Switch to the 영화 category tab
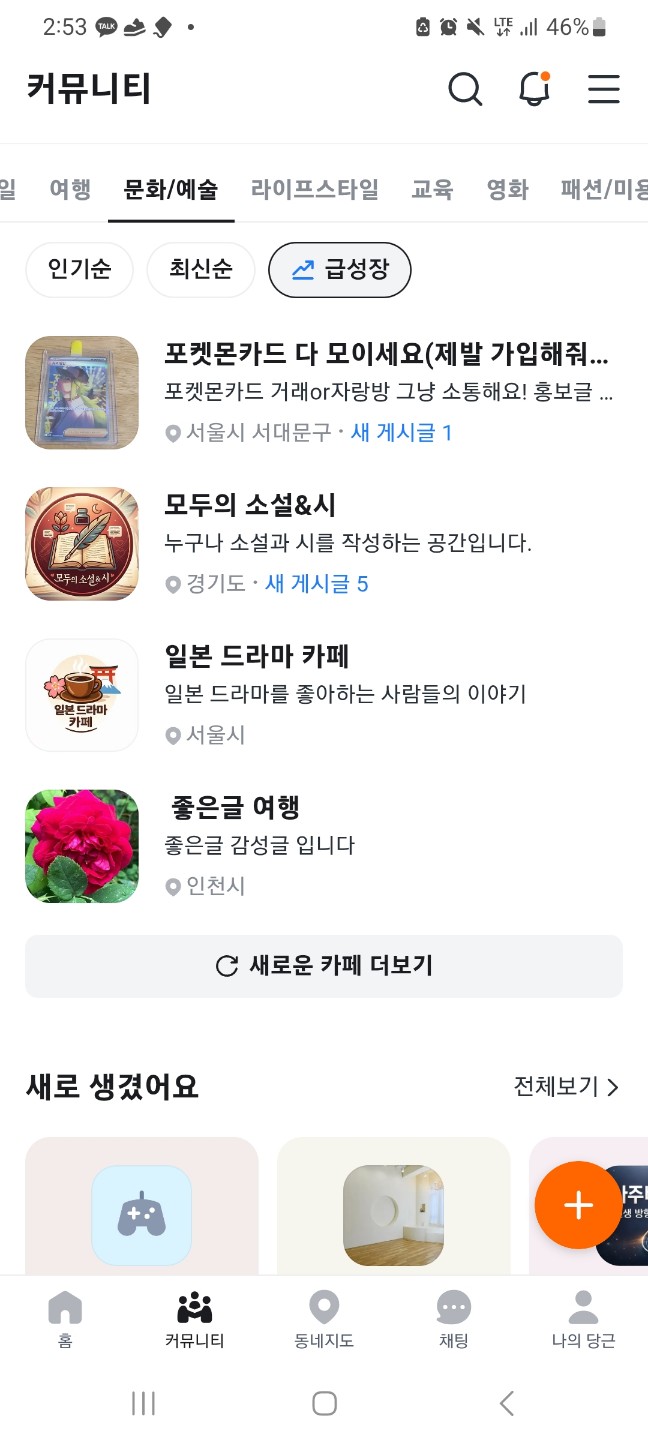The width and height of the screenshot is (648, 1440). (x=507, y=188)
